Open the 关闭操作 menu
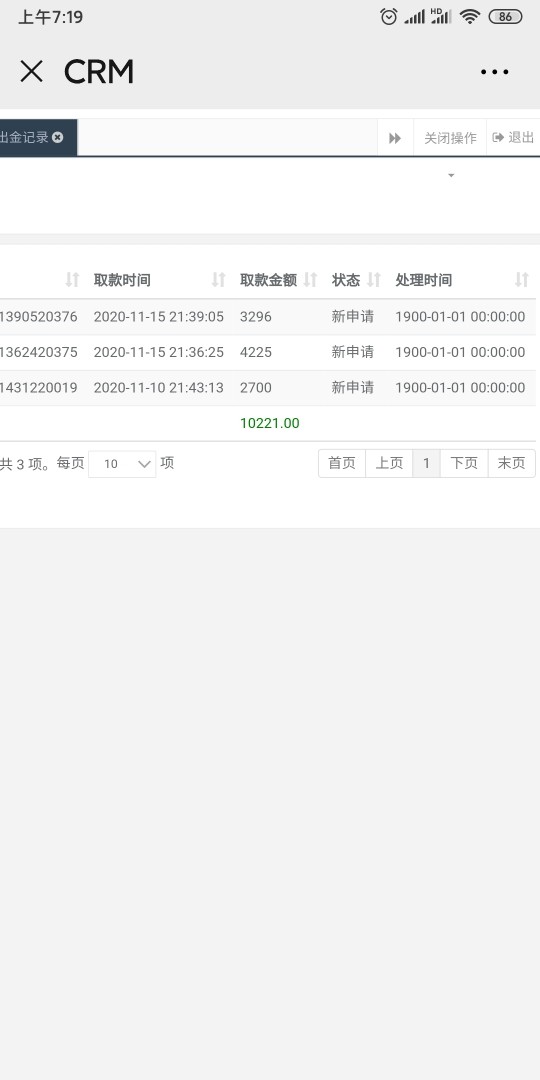 pyautogui.click(x=450, y=138)
